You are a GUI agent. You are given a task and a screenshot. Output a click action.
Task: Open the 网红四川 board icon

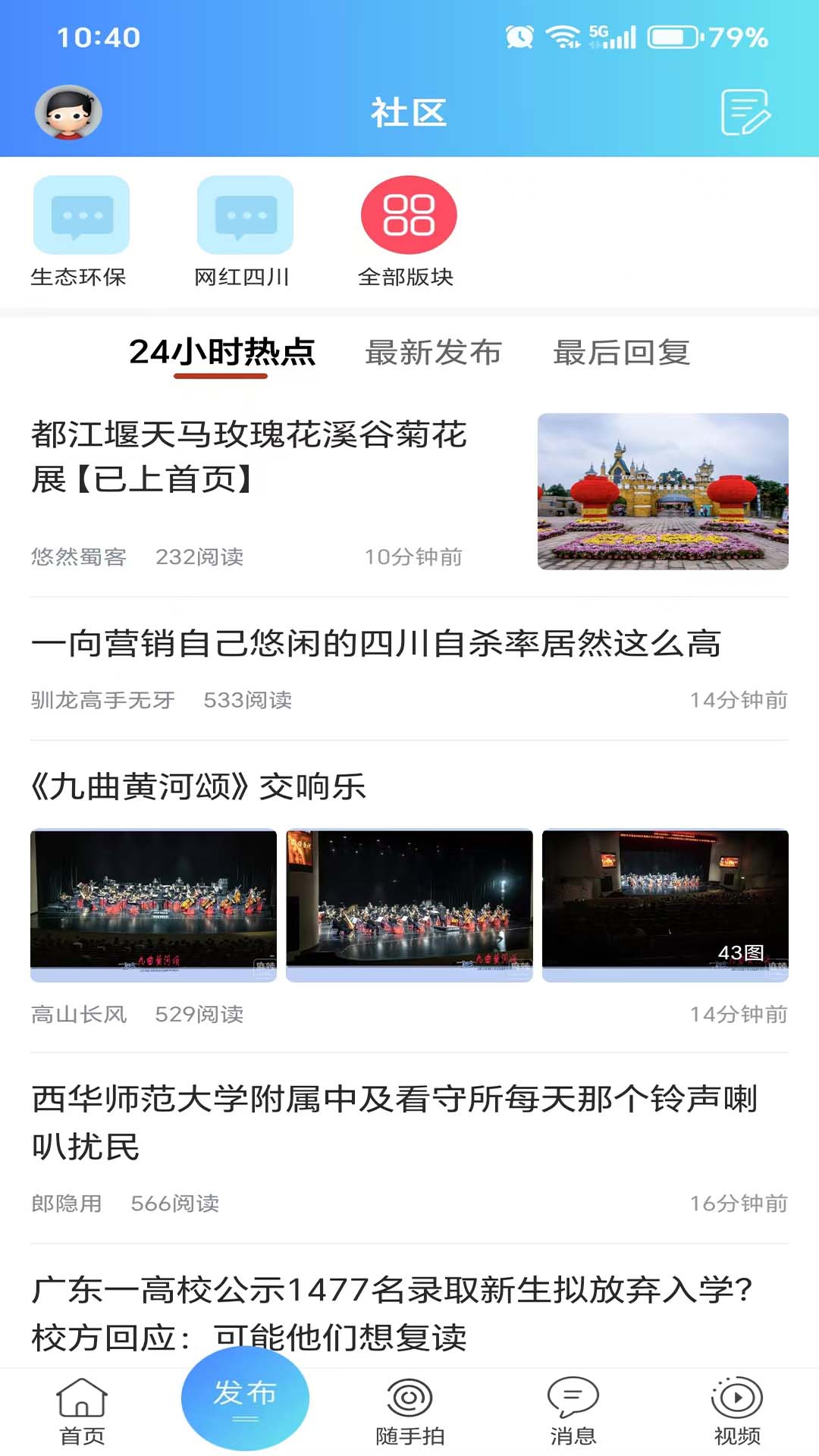pyautogui.click(x=243, y=216)
